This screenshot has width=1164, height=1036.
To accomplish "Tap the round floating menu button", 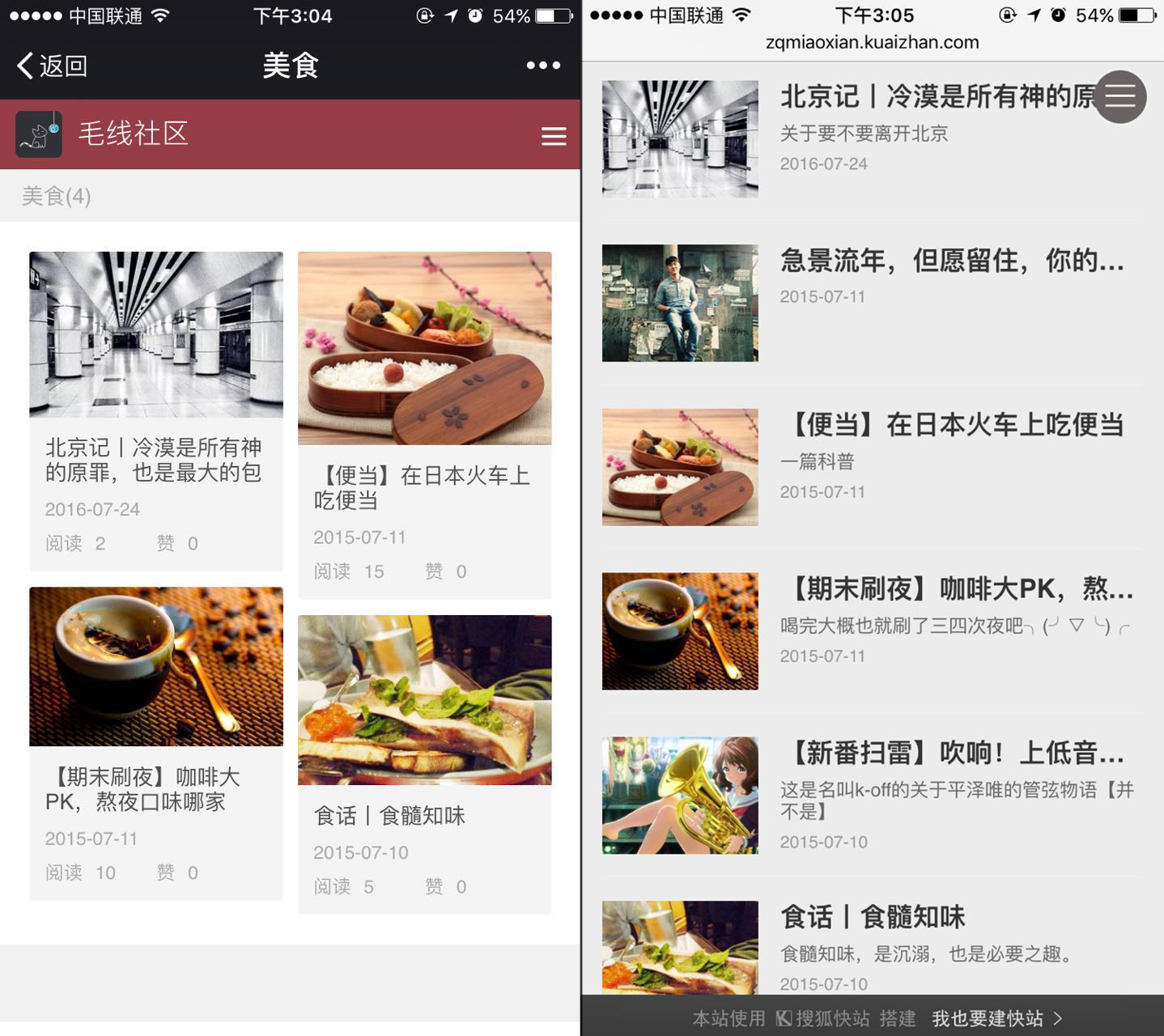I will (x=1120, y=97).
